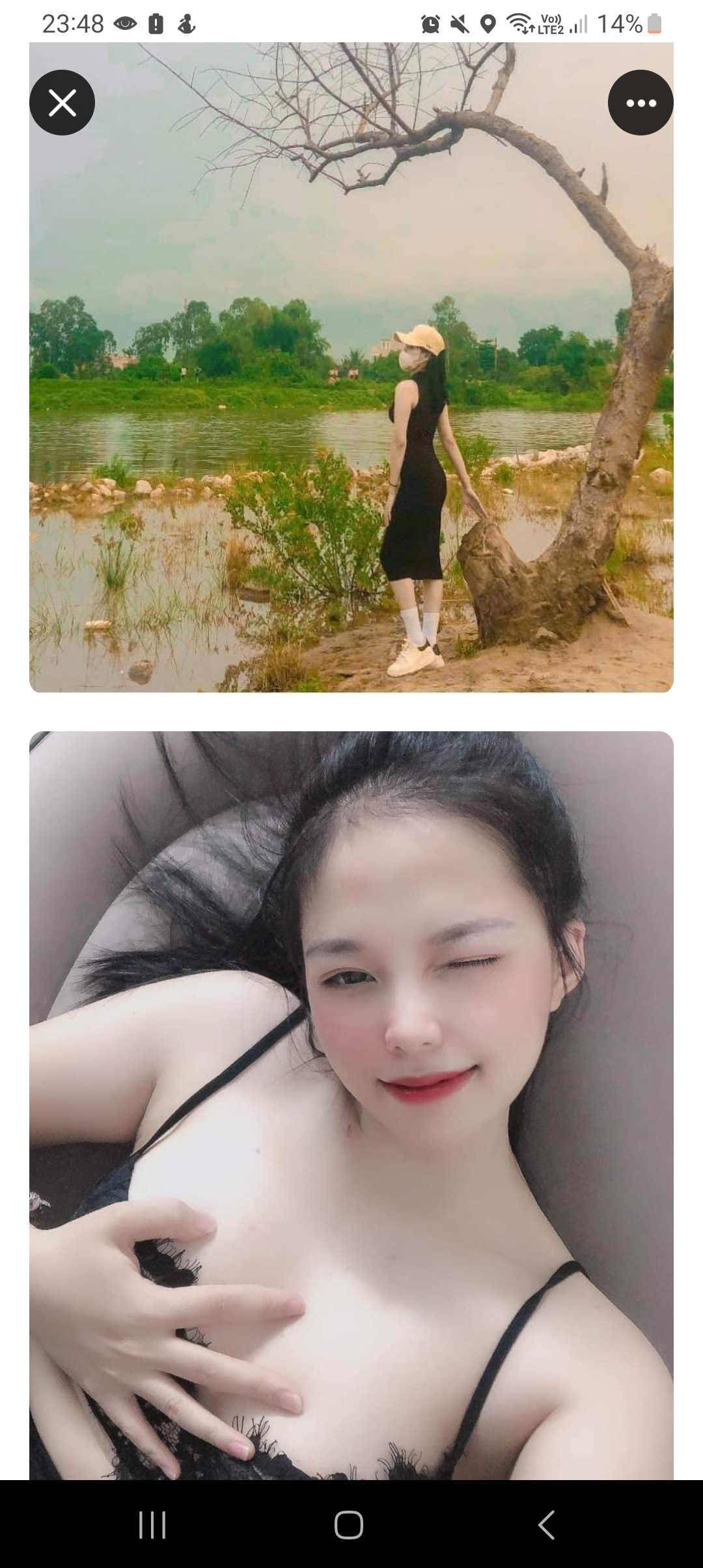Show recent apps
Screen dimensions: 703x1568
click(152, 1524)
